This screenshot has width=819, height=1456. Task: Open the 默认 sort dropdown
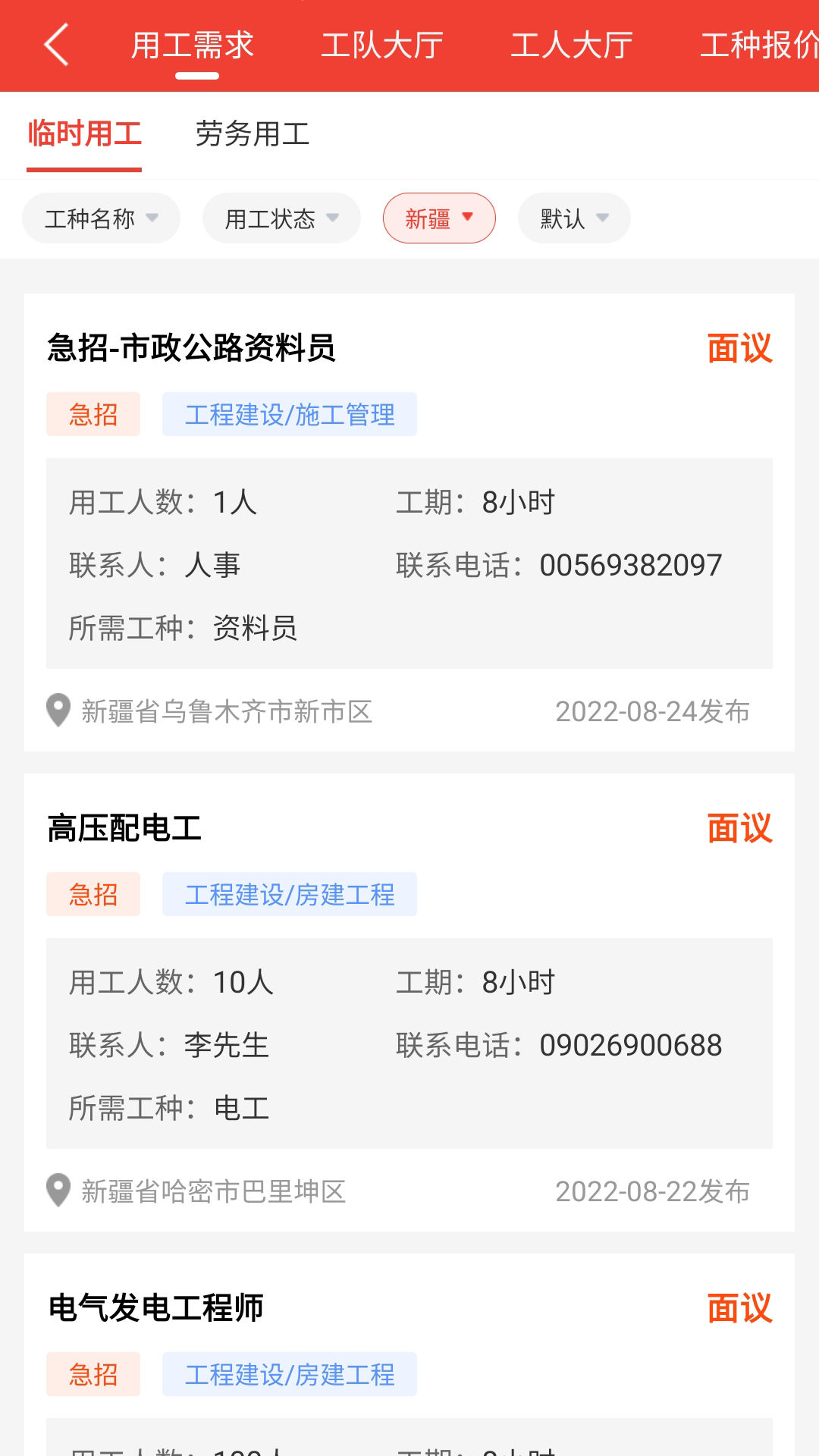pyautogui.click(x=573, y=218)
